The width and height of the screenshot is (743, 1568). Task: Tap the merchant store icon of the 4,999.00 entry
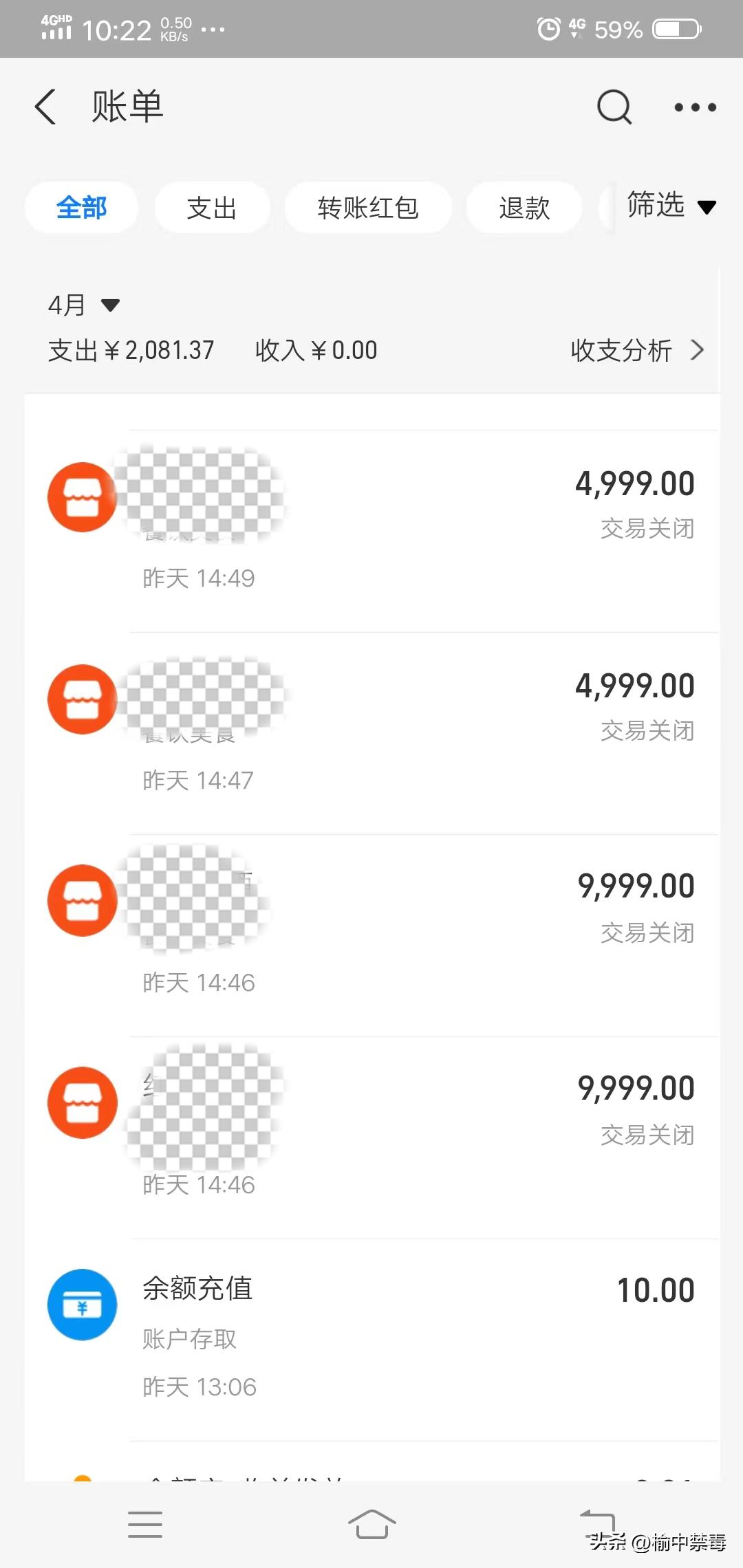82,497
